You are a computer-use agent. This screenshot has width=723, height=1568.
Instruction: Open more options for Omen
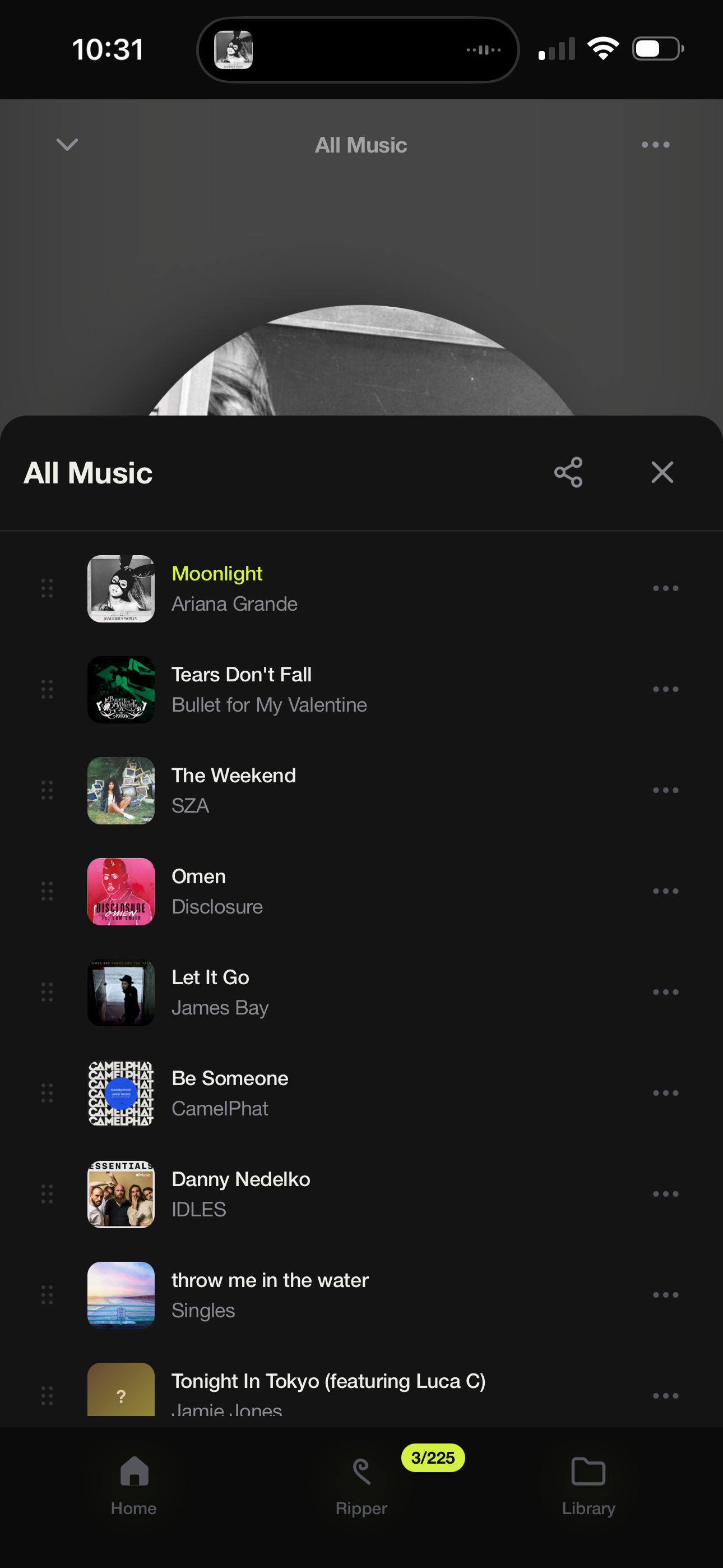click(x=665, y=891)
